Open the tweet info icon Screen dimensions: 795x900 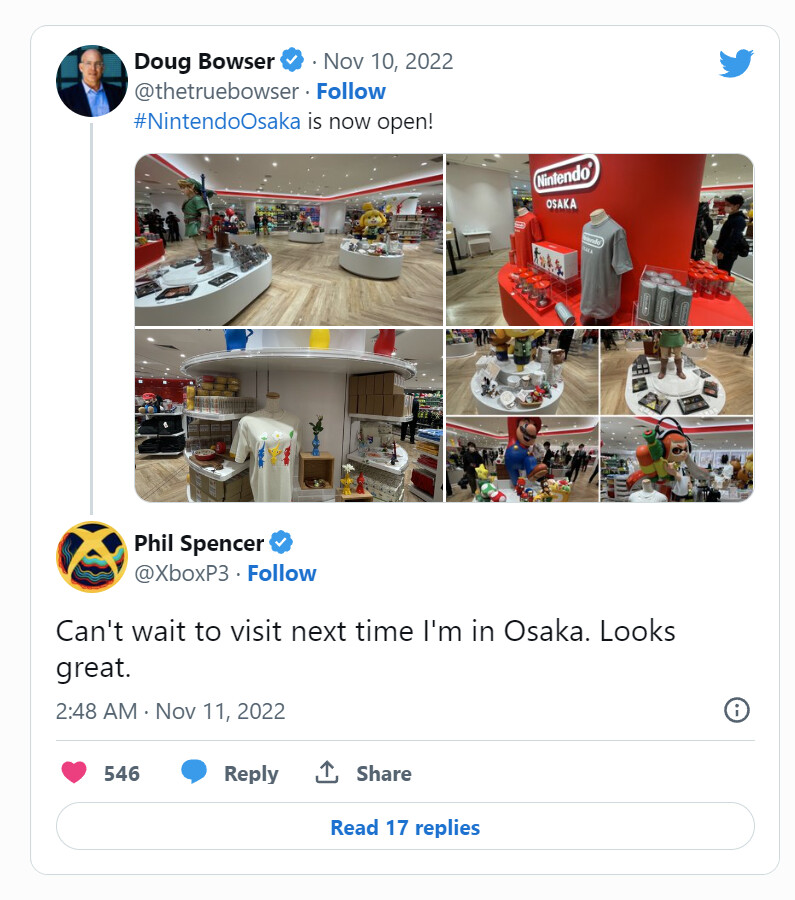[x=736, y=710]
